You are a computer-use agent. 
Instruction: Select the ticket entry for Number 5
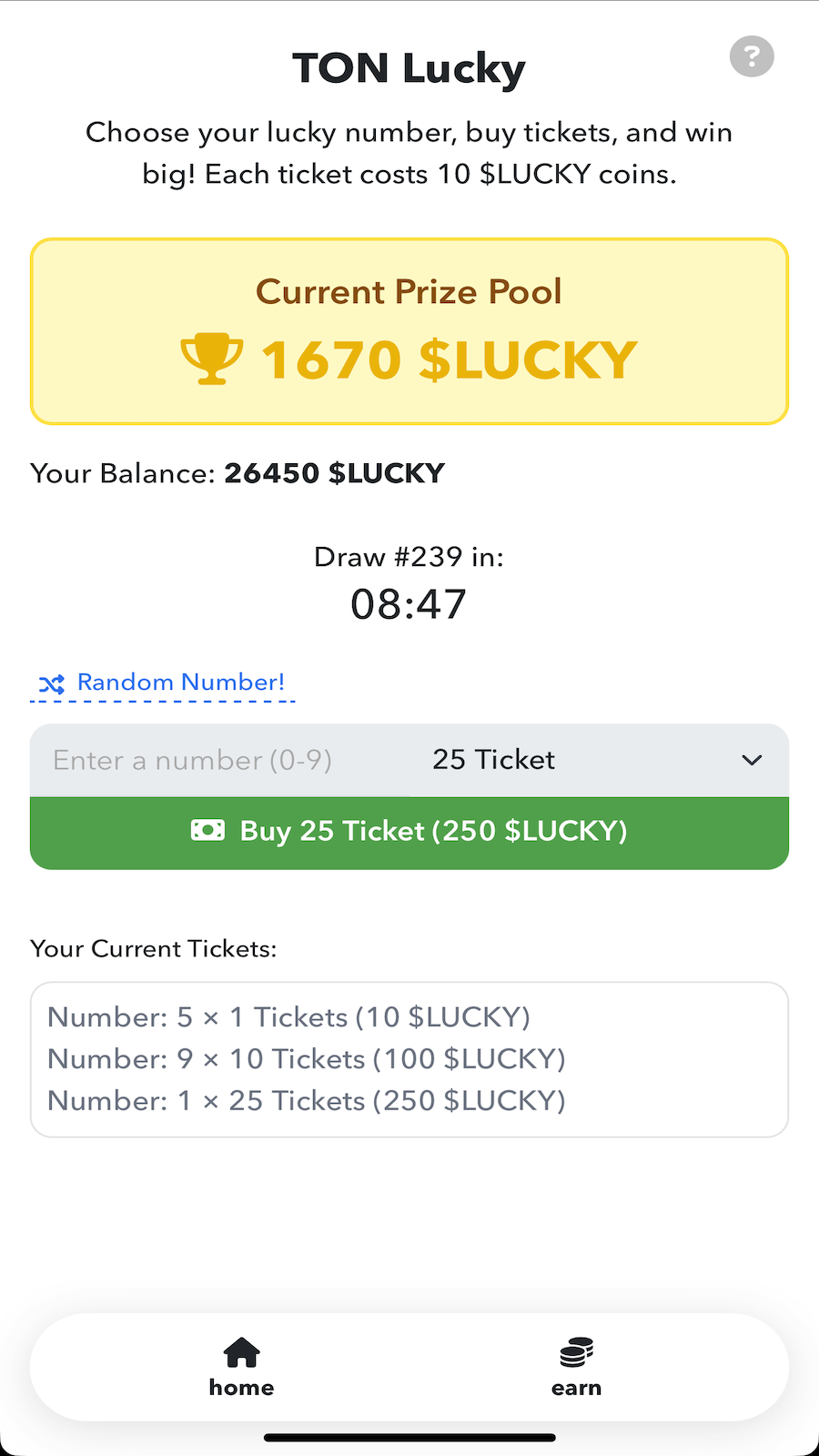click(x=289, y=1017)
